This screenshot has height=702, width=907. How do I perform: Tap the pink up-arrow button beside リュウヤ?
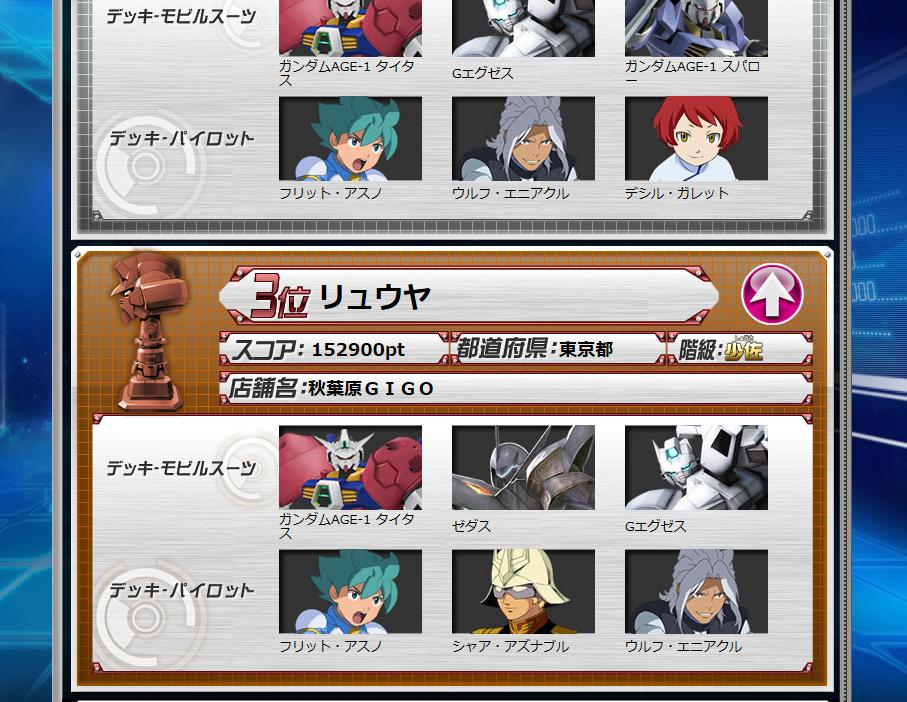(x=772, y=295)
